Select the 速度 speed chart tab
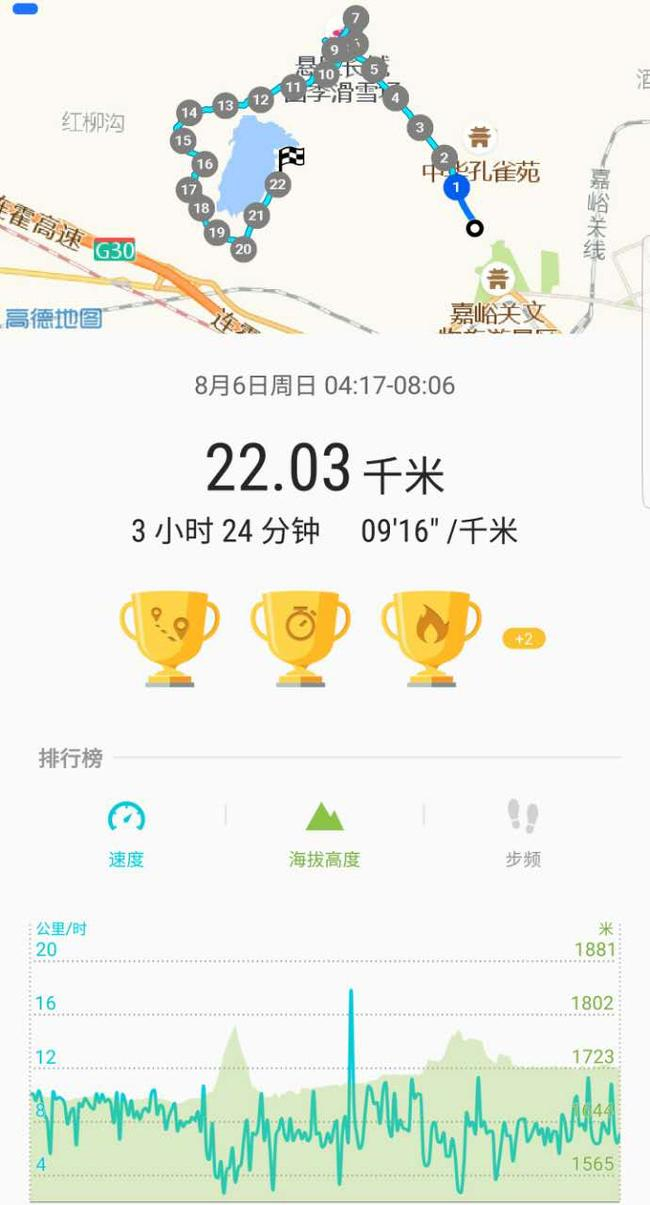This screenshot has height=1205, width=650. [x=127, y=834]
